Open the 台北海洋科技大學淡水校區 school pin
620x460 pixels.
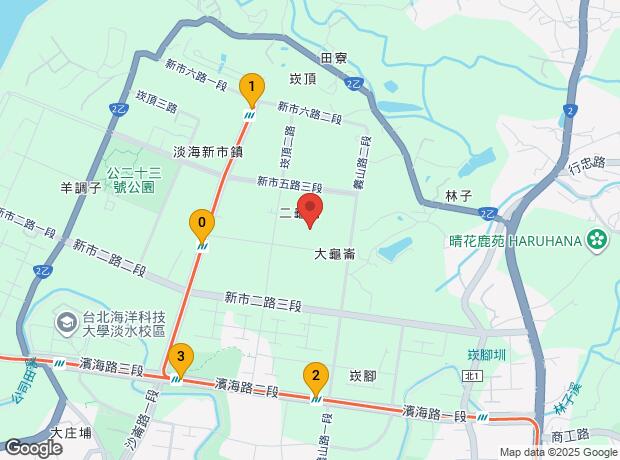(x=66, y=322)
